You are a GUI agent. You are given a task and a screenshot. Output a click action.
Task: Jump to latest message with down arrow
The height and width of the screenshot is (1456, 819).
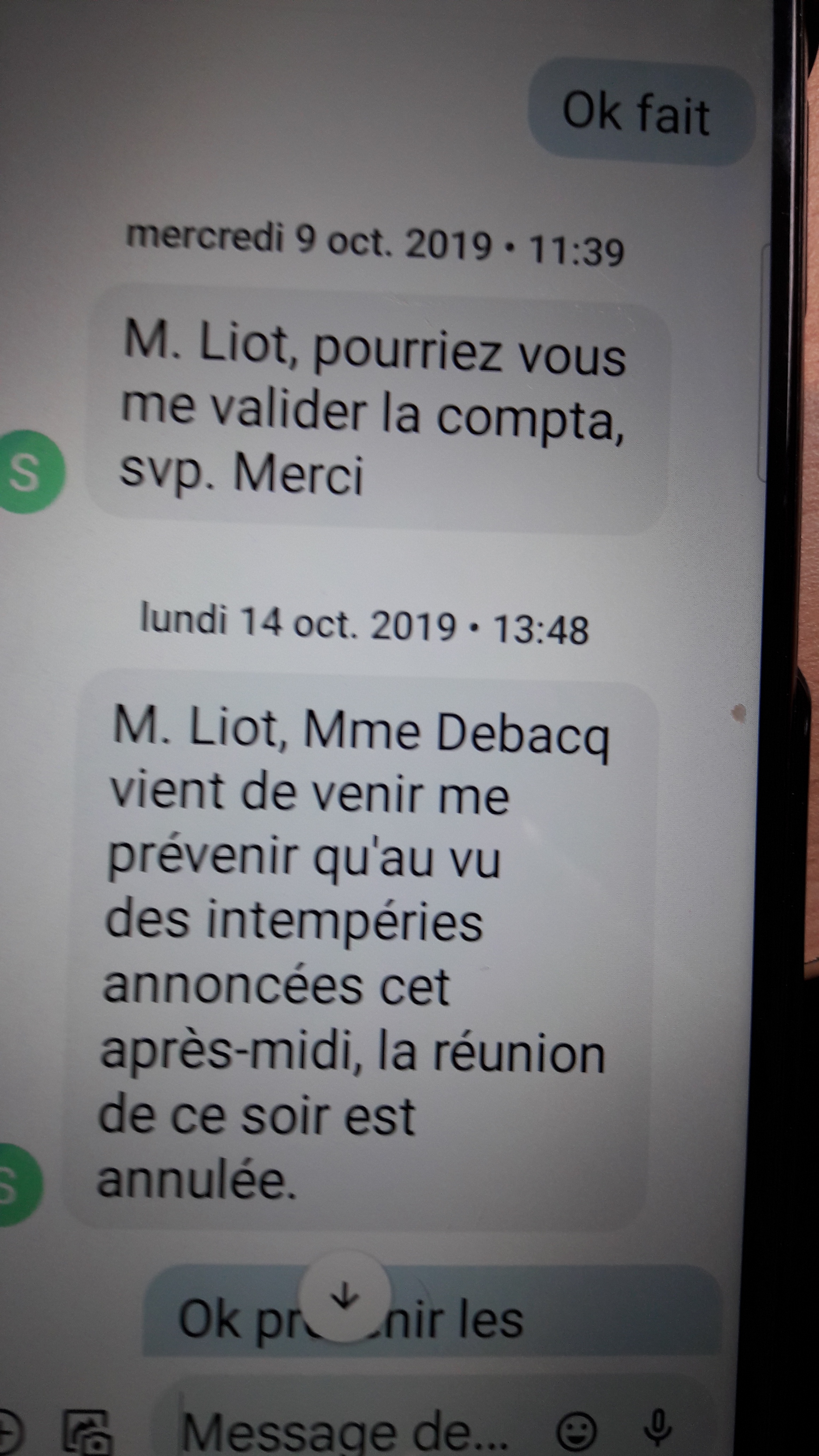344,1296
